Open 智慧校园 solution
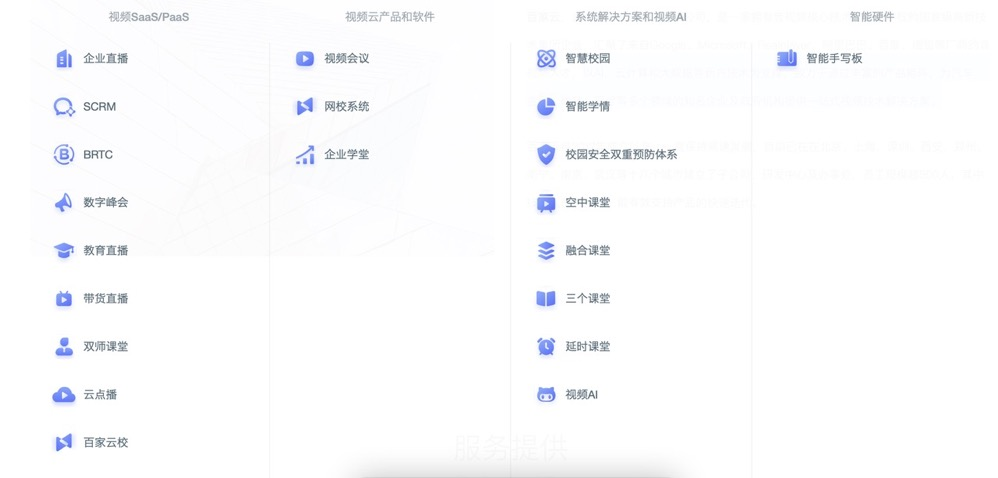998x478 pixels. (586, 59)
